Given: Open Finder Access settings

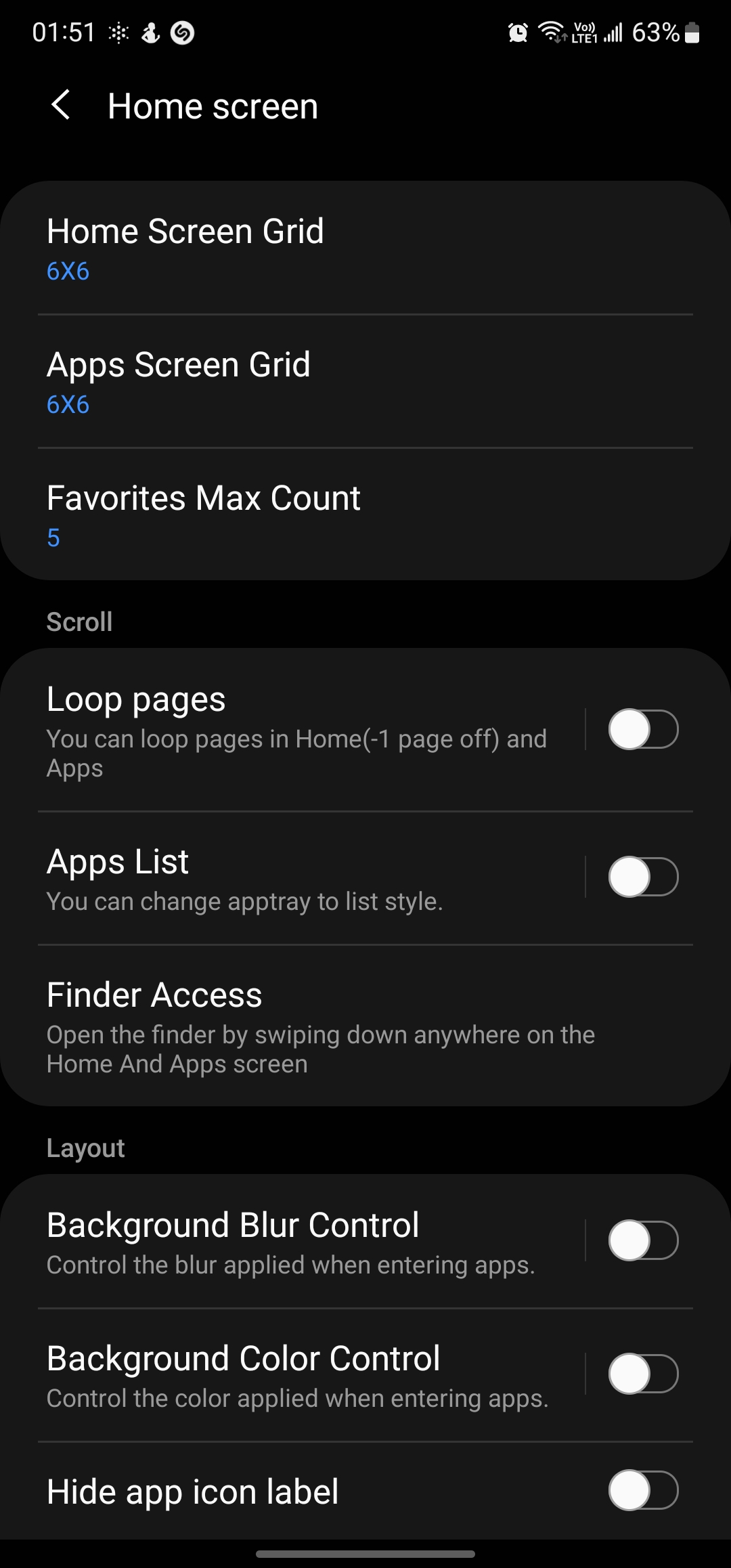Looking at the screenshot, I should click(365, 1026).
